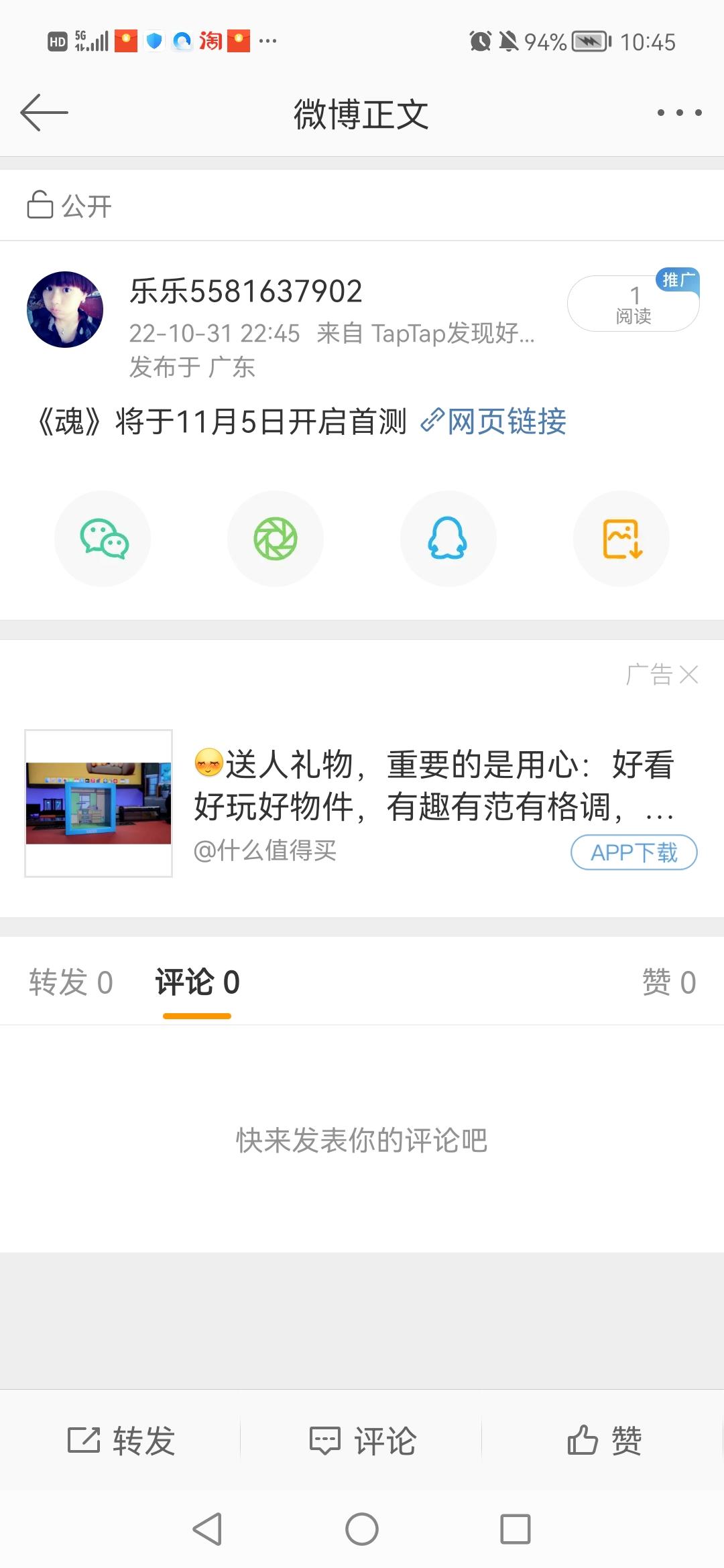Viewport: 724px width, 1568px height.
Task: Share the post to QQ
Action: point(448,539)
